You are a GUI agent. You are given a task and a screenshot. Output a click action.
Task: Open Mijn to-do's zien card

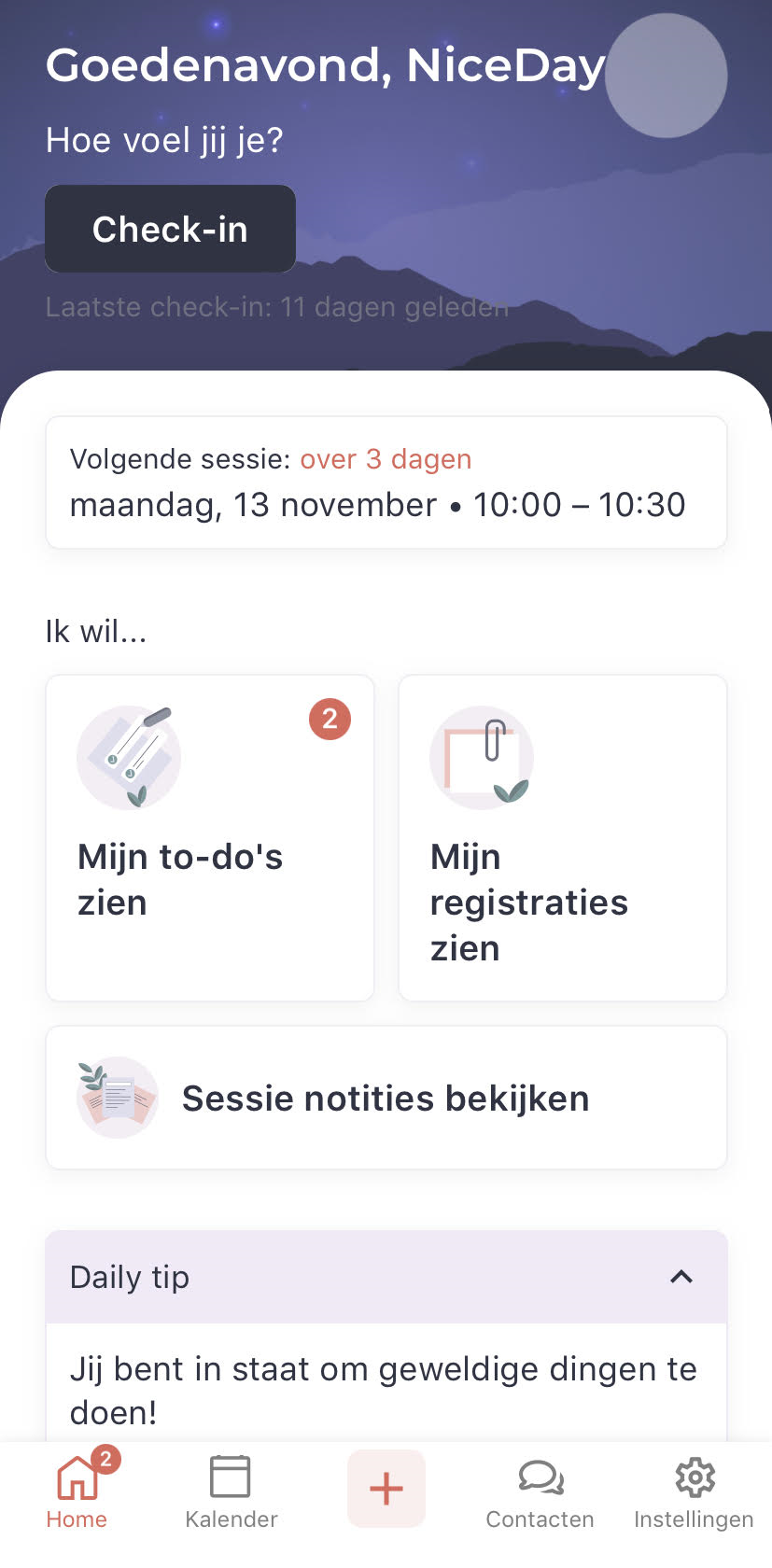click(x=210, y=838)
